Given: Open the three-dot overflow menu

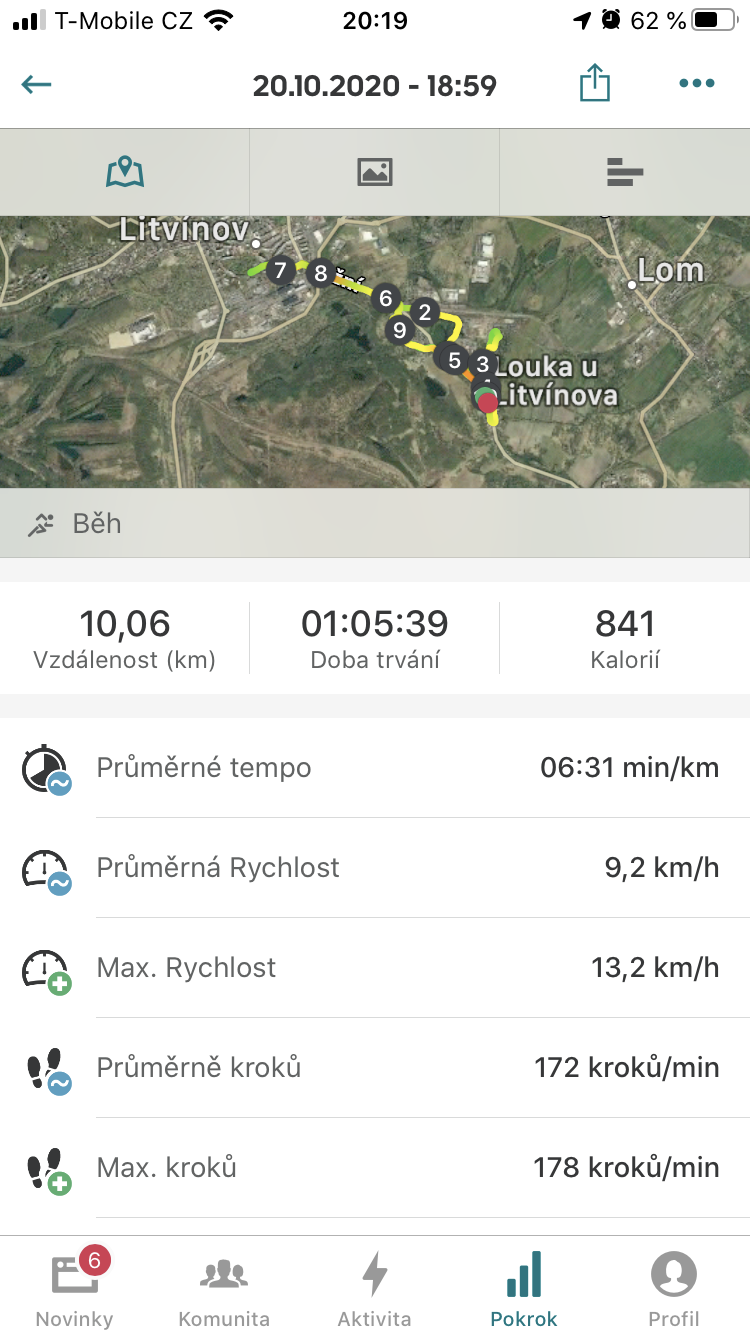Looking at the screenshot, I should coord(697,84).
